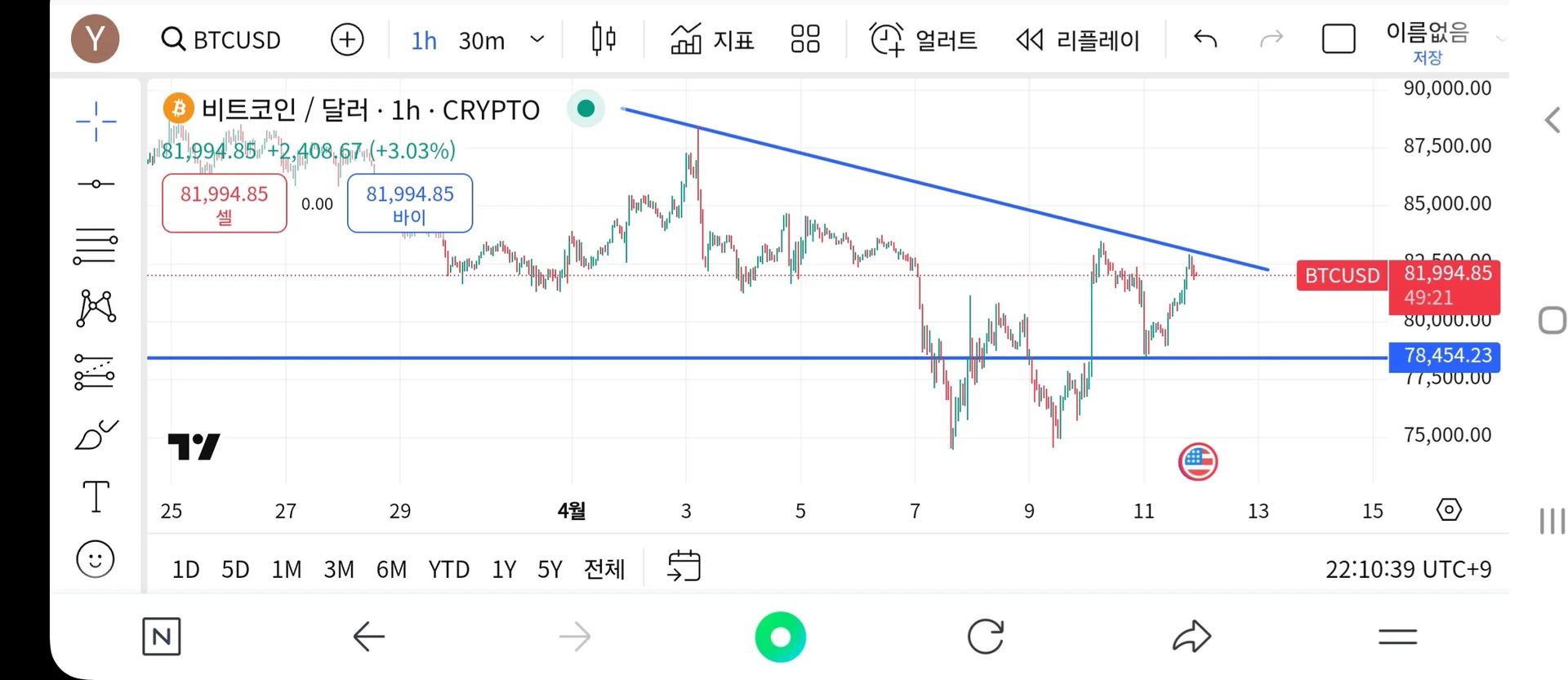Show 전체 full range history
This screenshot has height=680, width=1568.
click(x=604, y=569)
